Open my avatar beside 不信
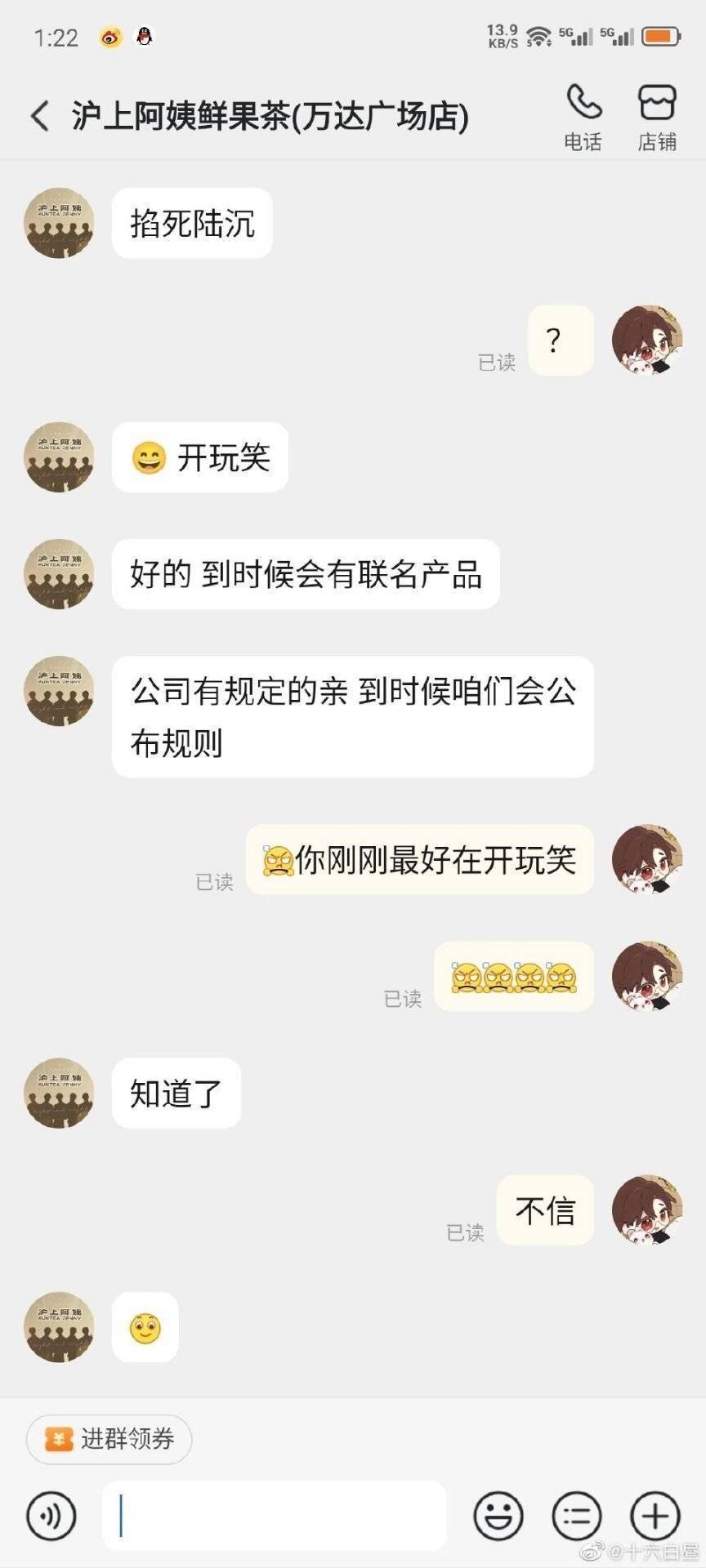 pyautogui.click(x=647, y=1210)
